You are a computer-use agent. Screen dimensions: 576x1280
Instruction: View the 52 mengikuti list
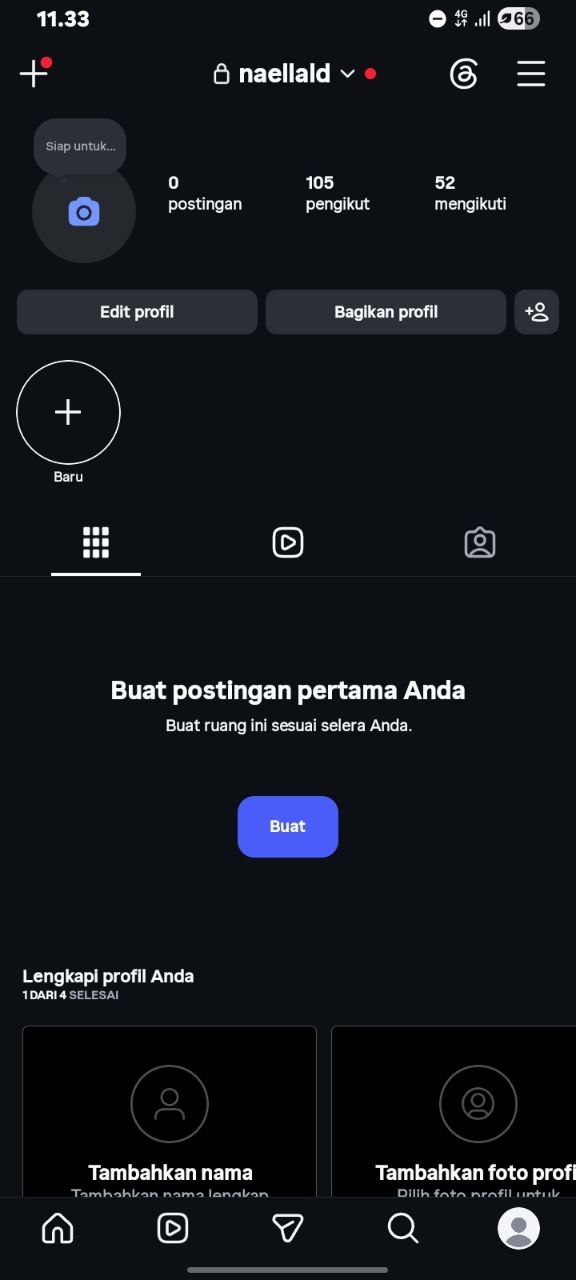click(470, 193)
